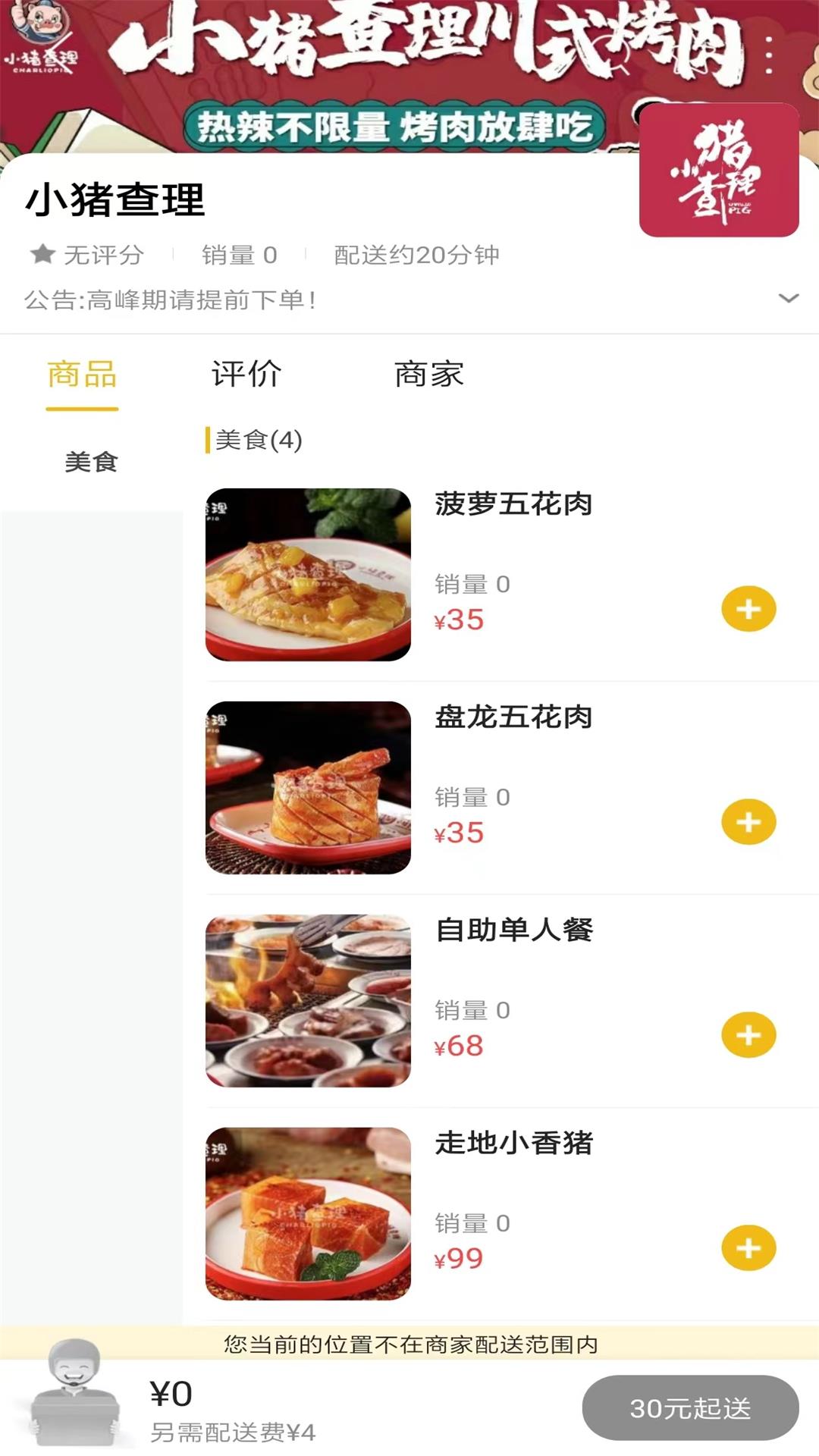Viewport: 819px width, 1456px height.
Task: Add 盘龙五花肉 using its plus icon
Action: point(750,821)
